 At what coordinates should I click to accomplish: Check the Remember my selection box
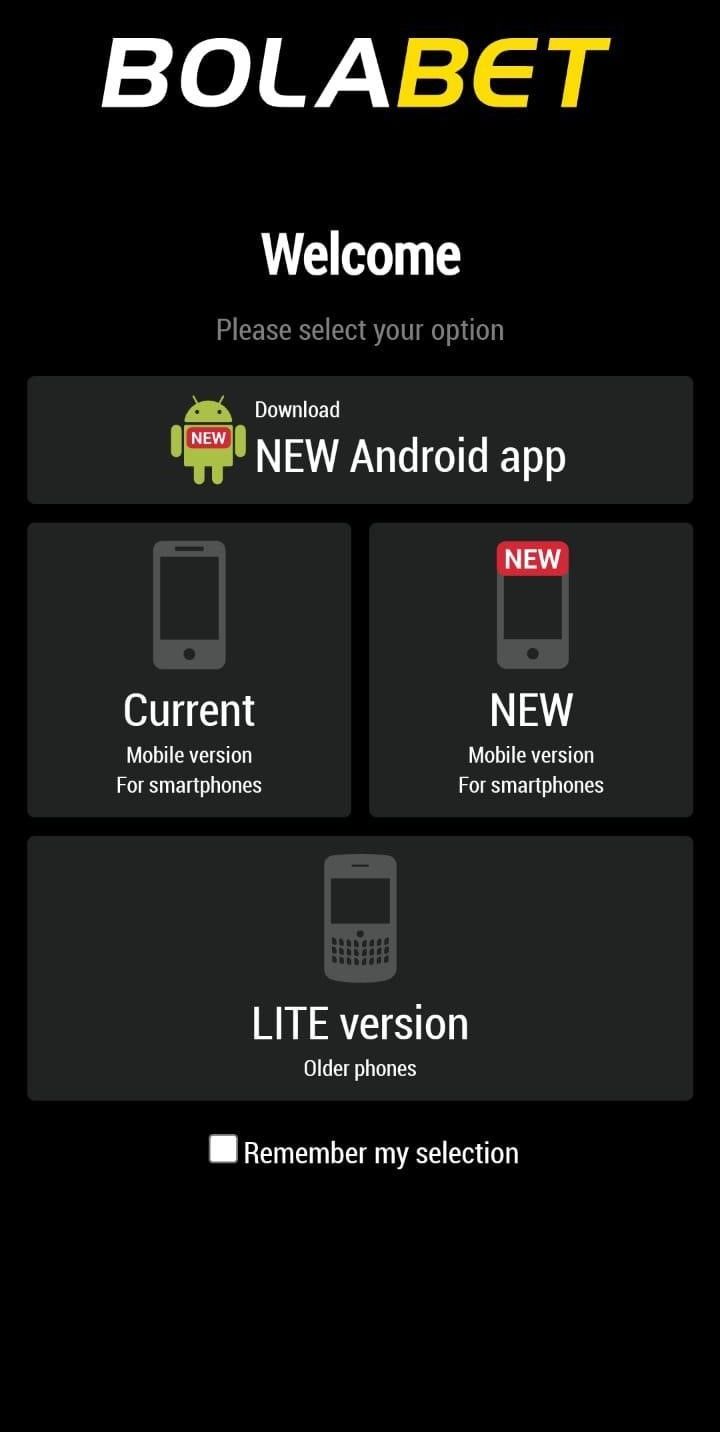tap(223, 1149)
